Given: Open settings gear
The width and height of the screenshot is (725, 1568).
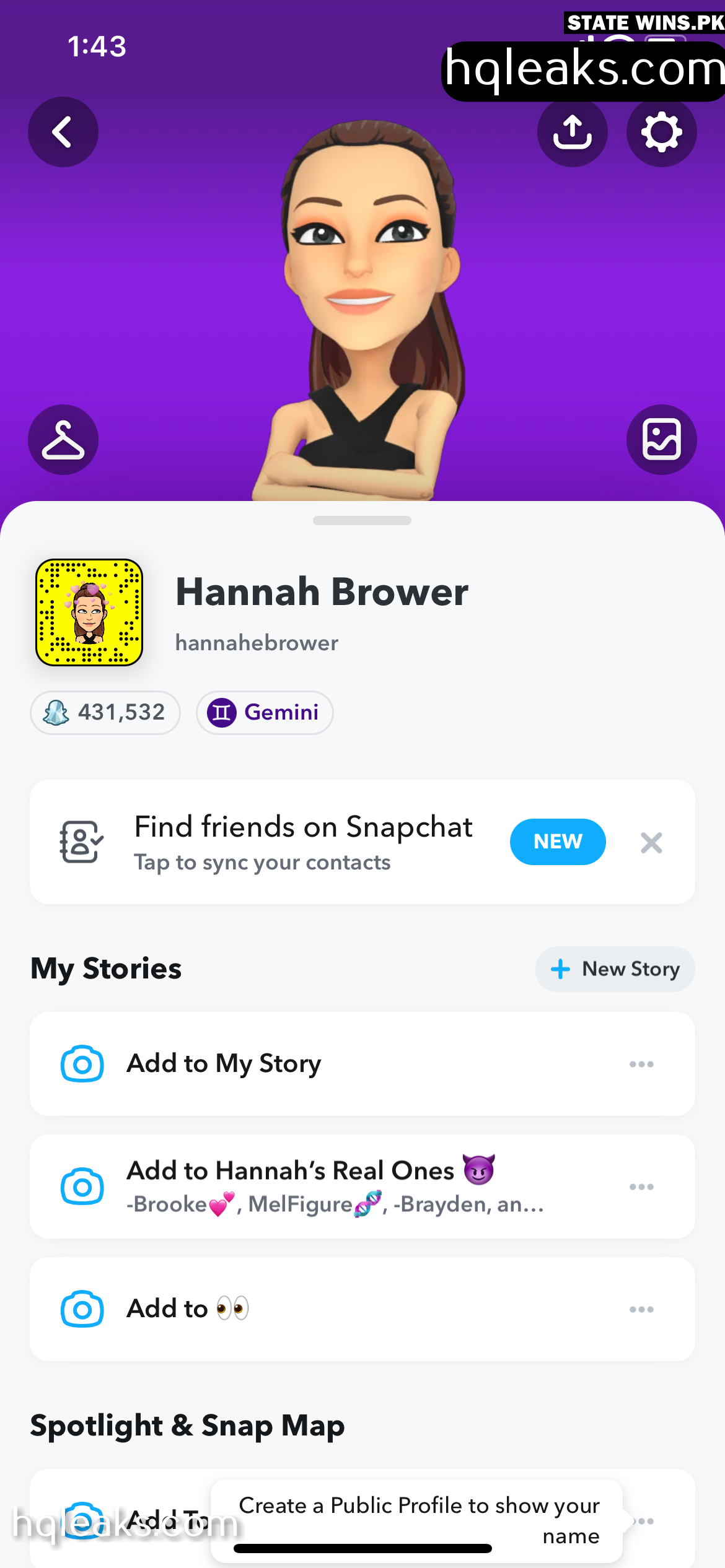Looking at the screenshot, I should point(661,132).
